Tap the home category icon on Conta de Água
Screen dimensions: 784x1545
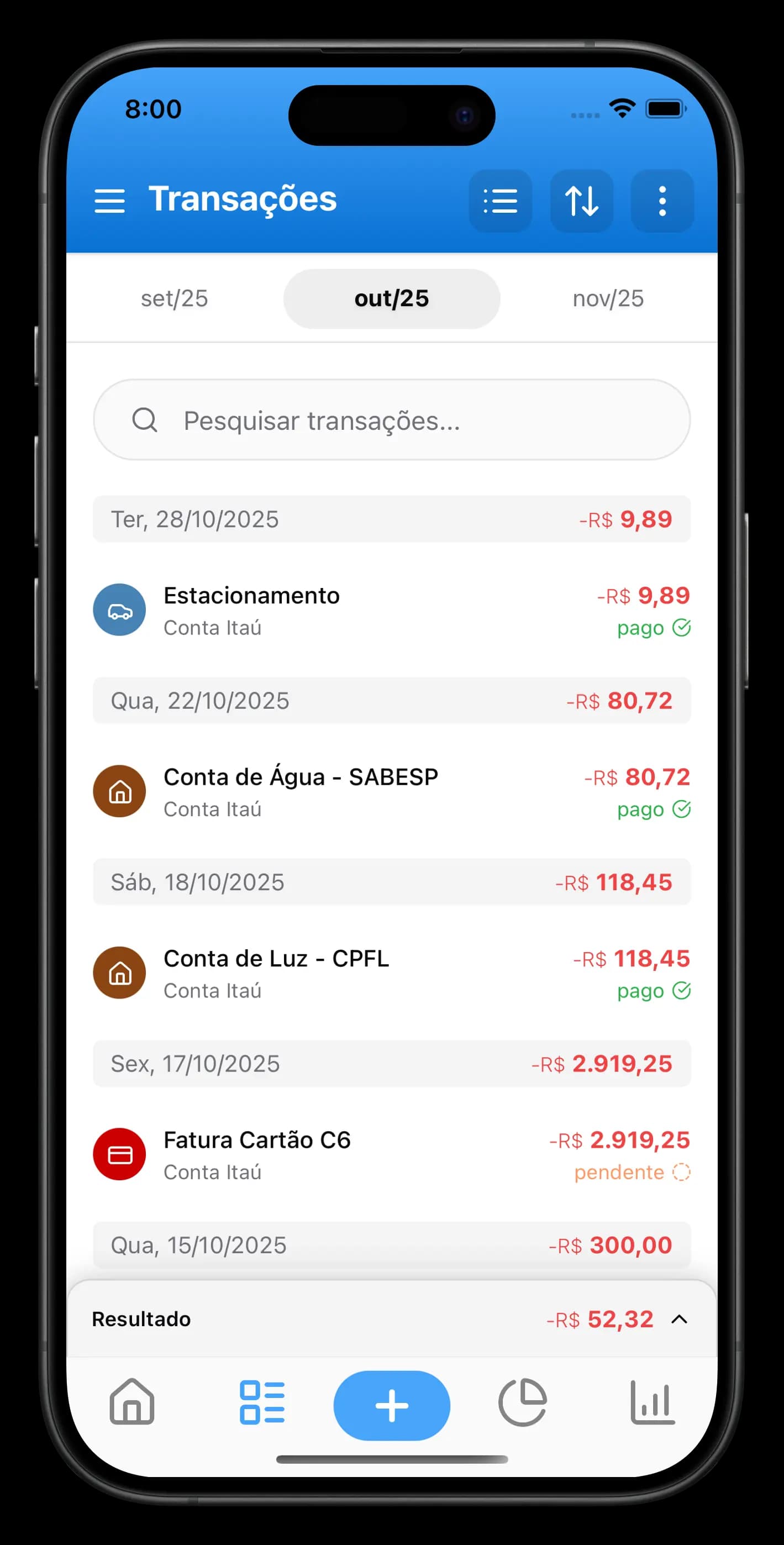119,791
